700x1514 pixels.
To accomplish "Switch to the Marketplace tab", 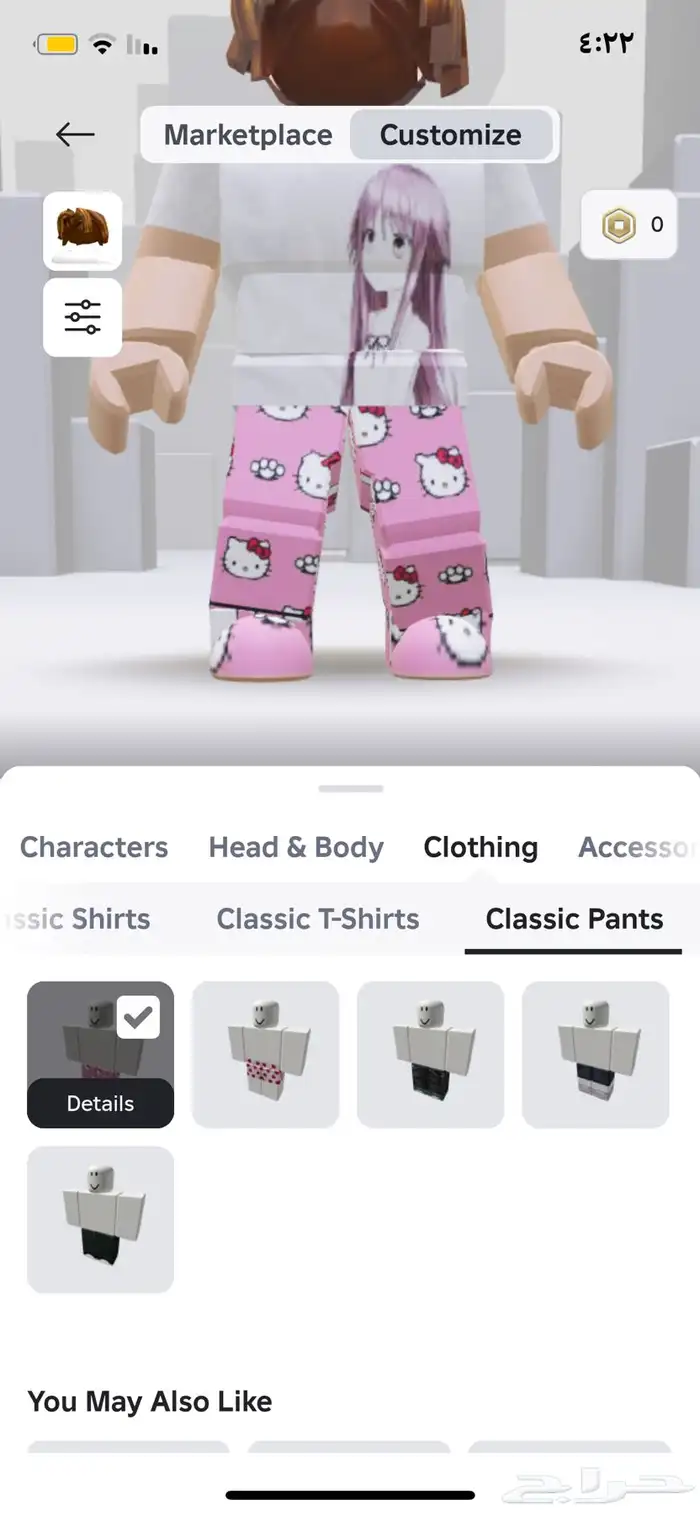I will [248, 135].
